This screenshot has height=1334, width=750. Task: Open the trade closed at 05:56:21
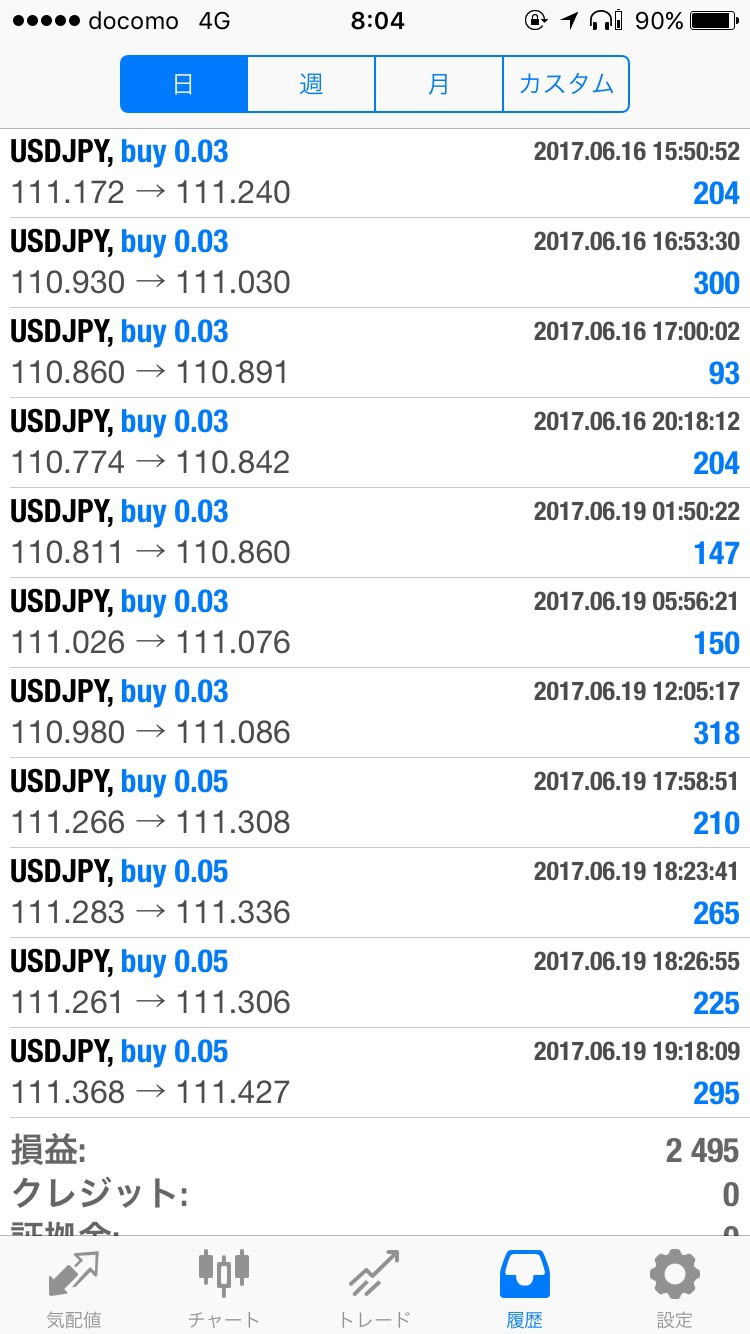pos(375,623)
